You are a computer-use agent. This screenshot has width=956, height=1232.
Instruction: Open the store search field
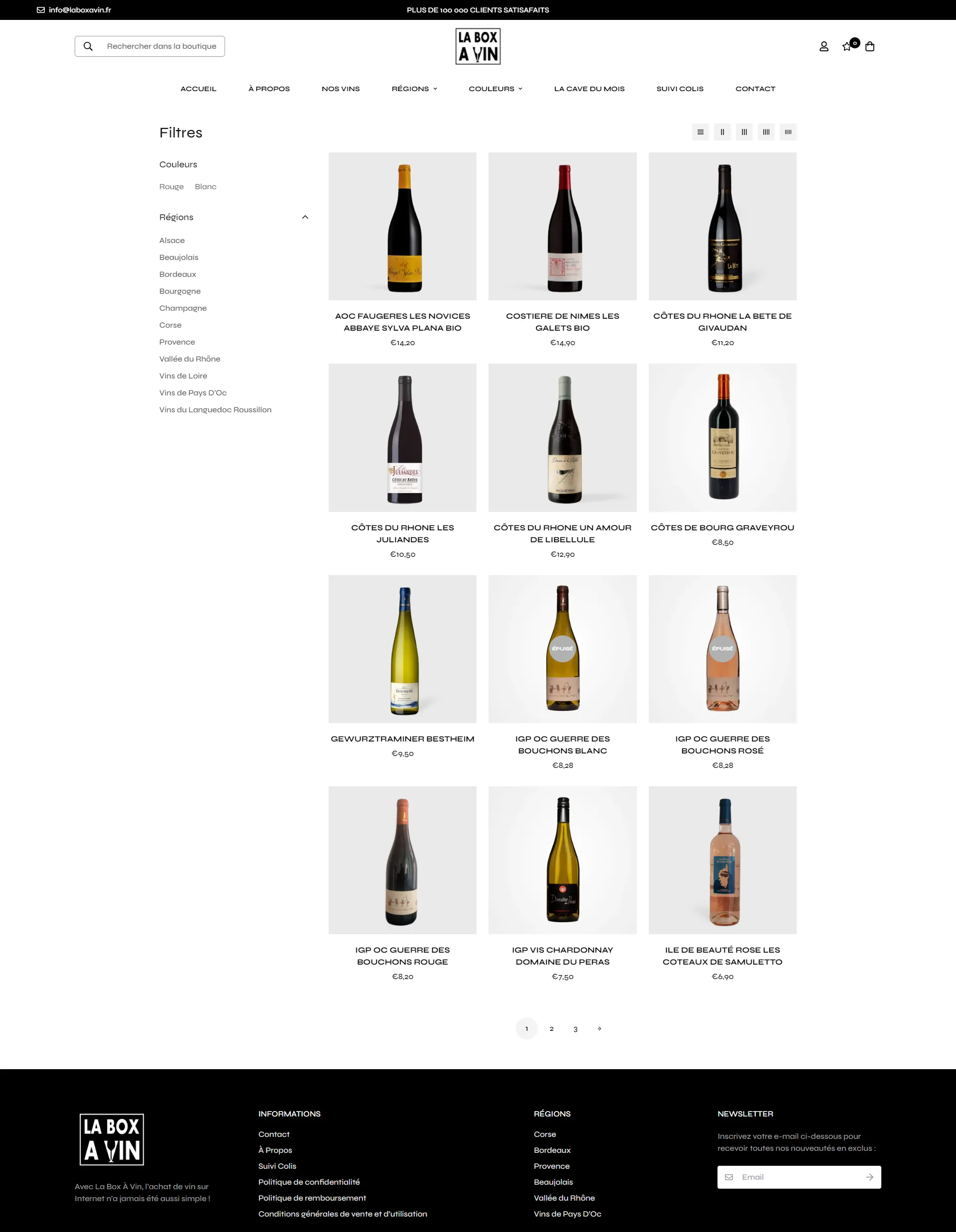click(161, 46)
